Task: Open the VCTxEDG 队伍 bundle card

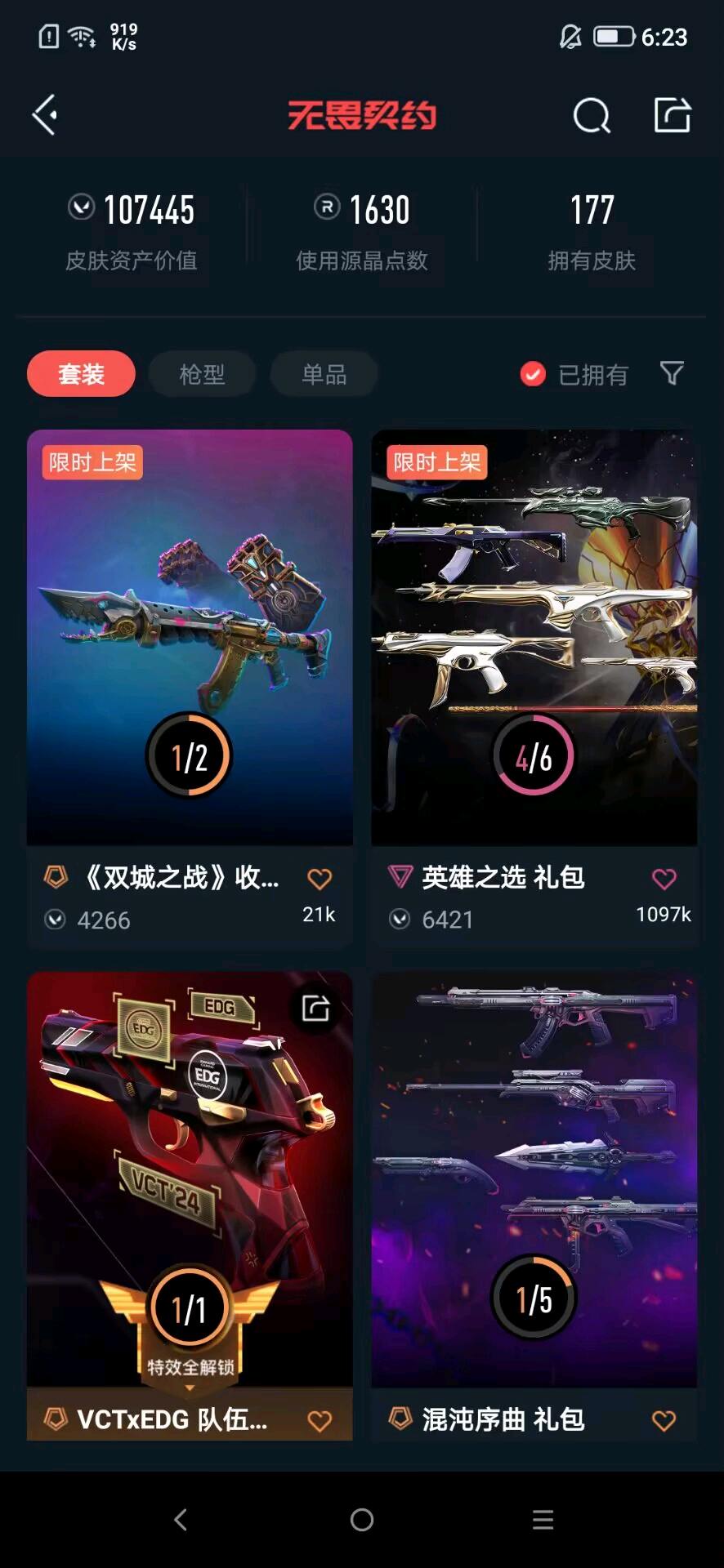Action: [190, 1176]
